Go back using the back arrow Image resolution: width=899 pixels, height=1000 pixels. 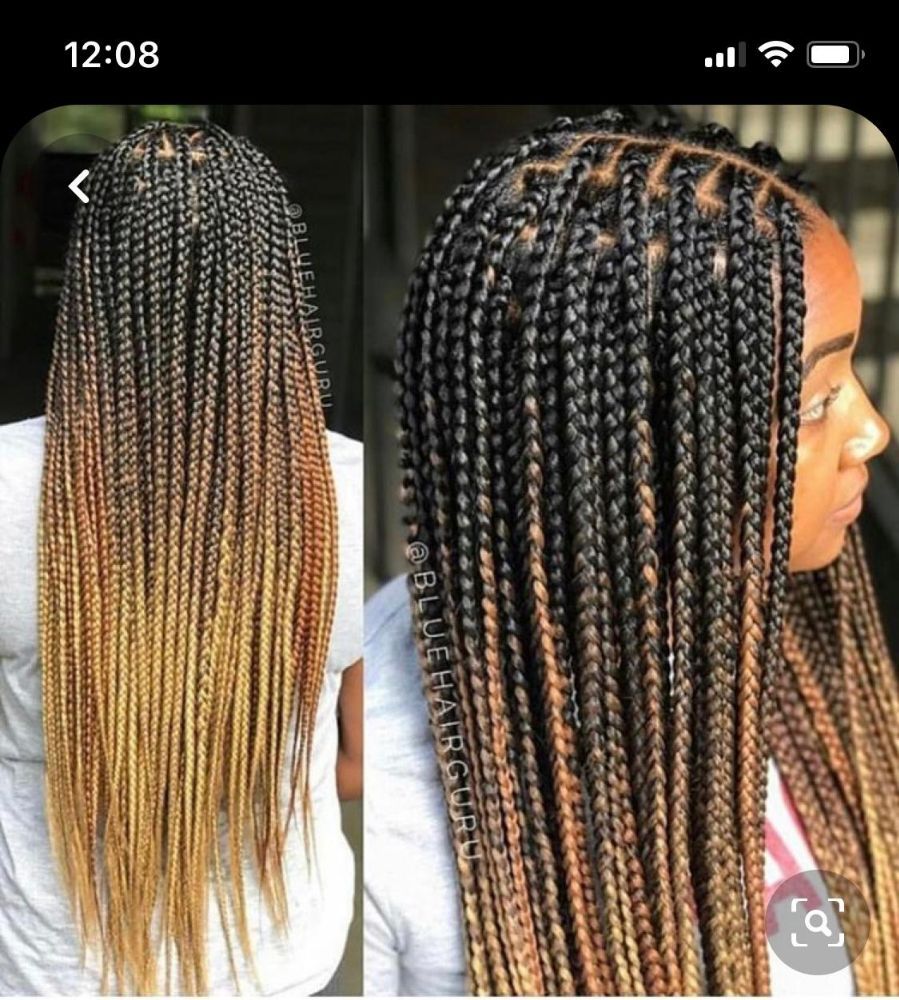click(x=79, y=186)
